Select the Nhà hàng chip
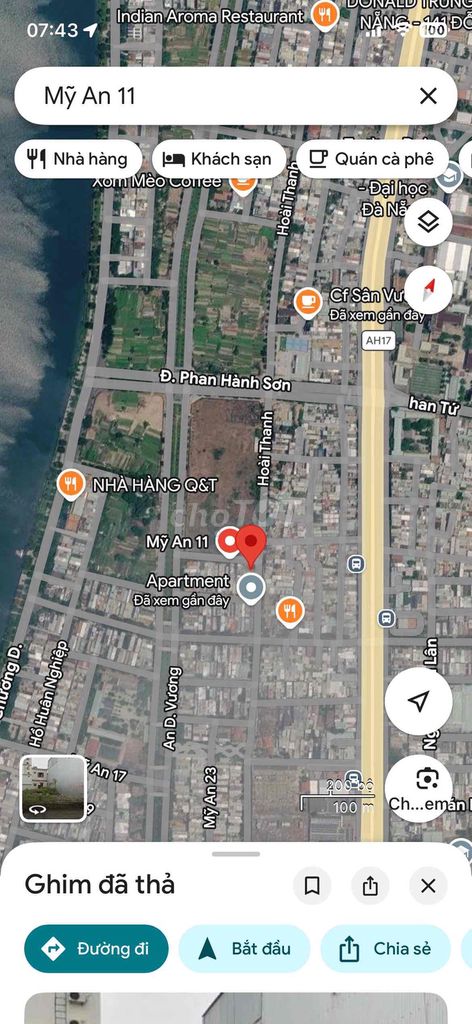472x1024 pixels. (78, 159)
